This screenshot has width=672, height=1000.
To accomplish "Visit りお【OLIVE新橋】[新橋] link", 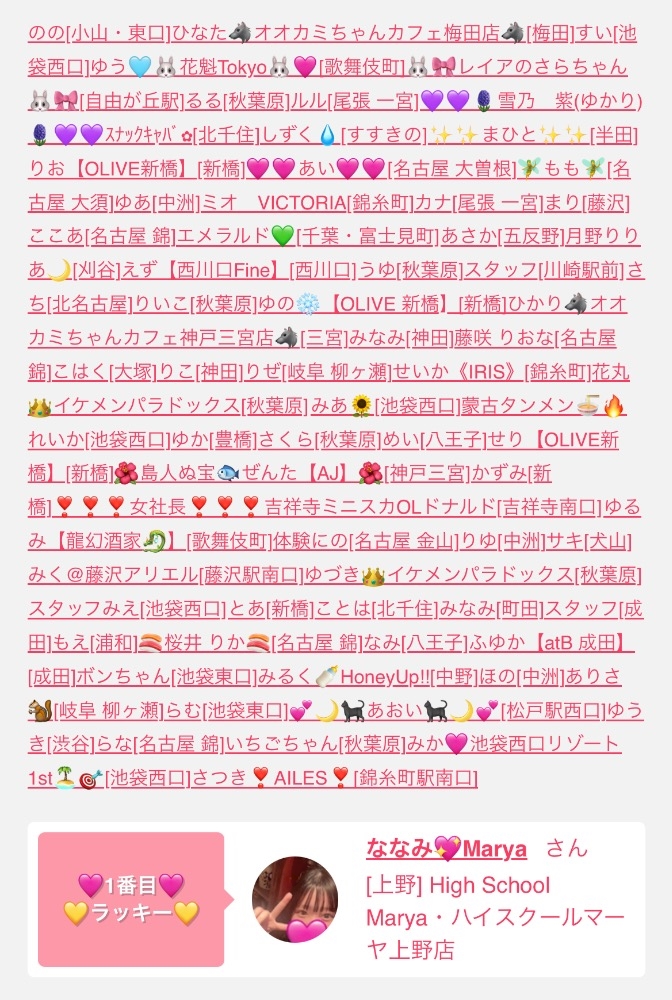I will [136, 168].
